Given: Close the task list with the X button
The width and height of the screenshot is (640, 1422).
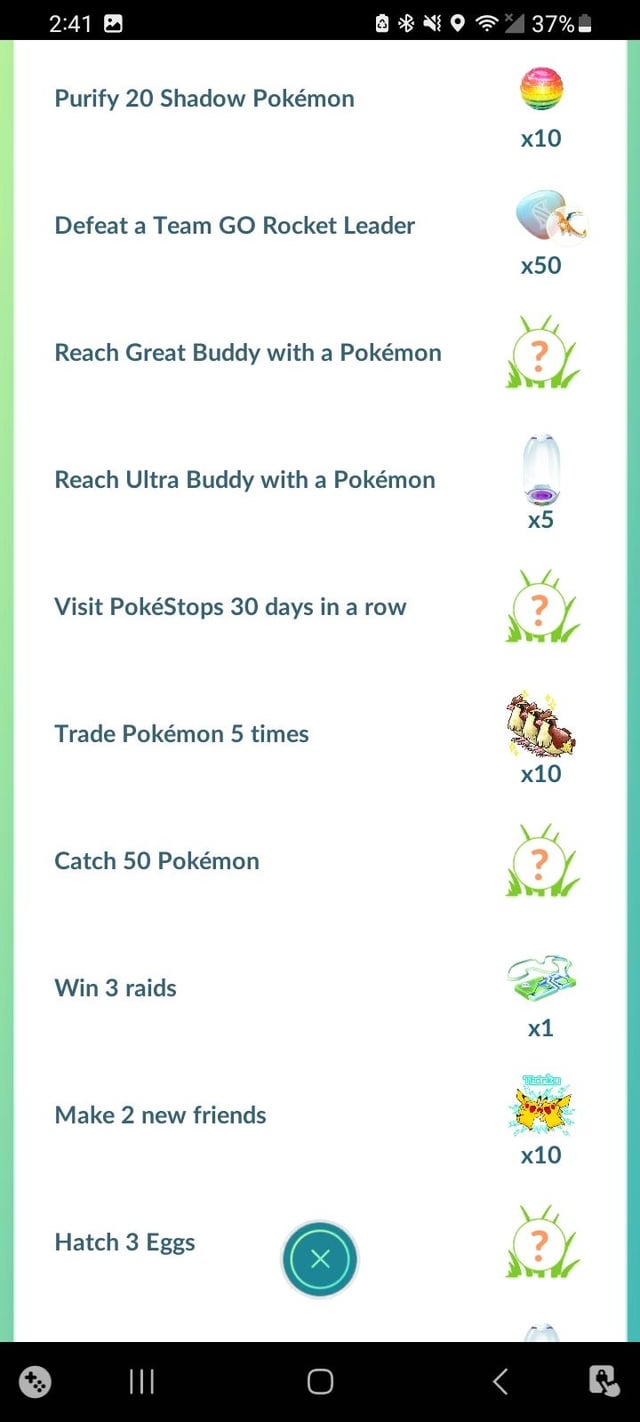Looking at the screenshot, I should [x=320, y=1260].
